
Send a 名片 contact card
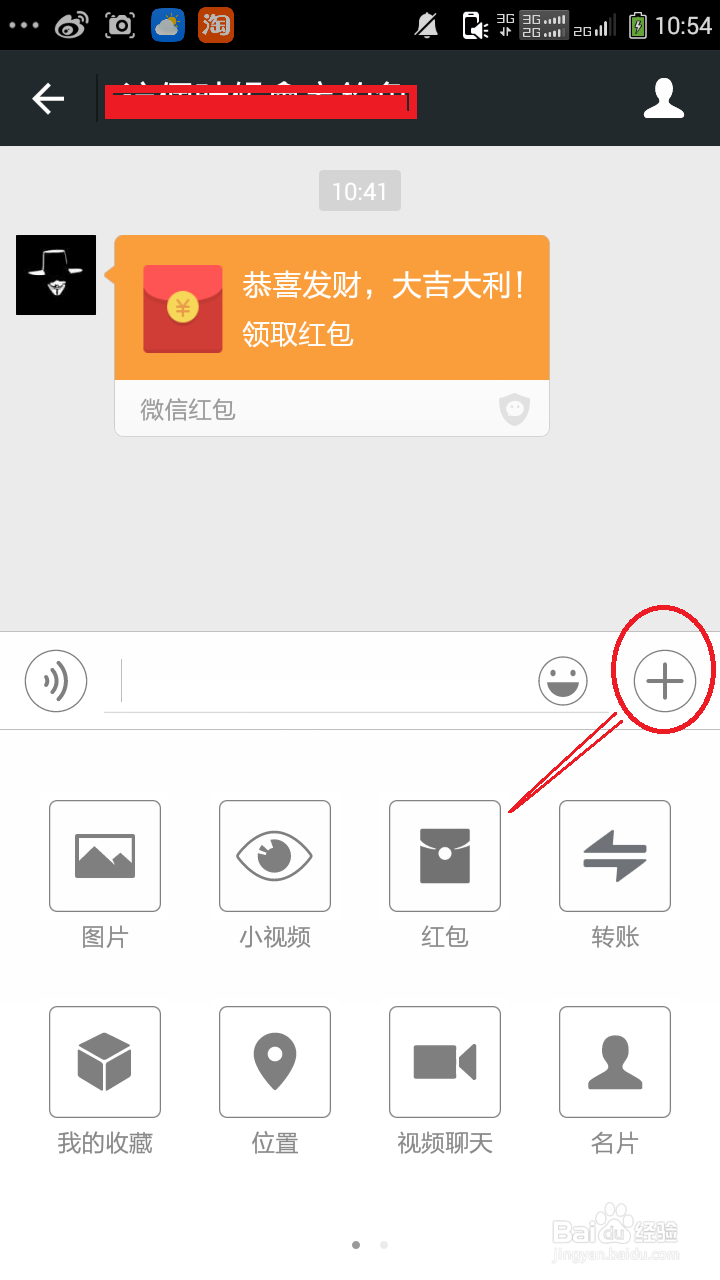click(x=615, y=1062)
